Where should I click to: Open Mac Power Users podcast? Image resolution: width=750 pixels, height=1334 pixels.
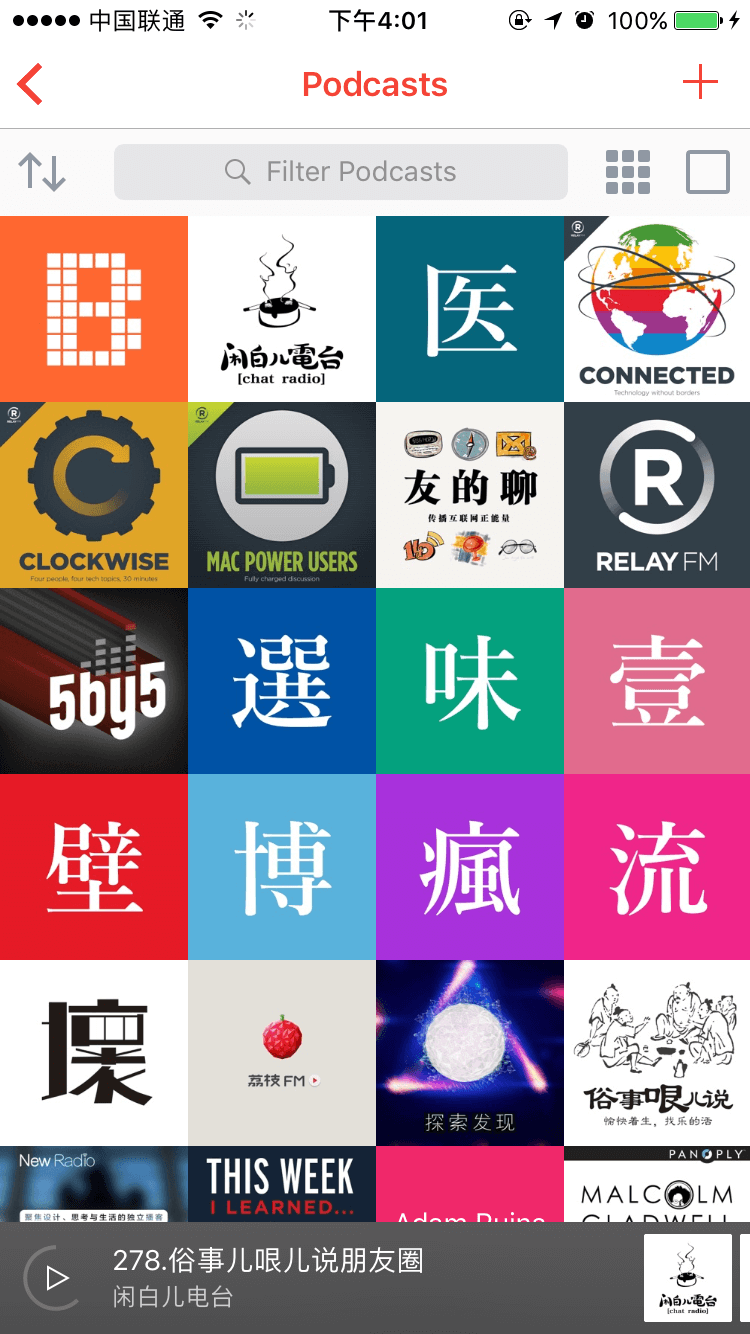pyautogui.click(x=282, y=495)
